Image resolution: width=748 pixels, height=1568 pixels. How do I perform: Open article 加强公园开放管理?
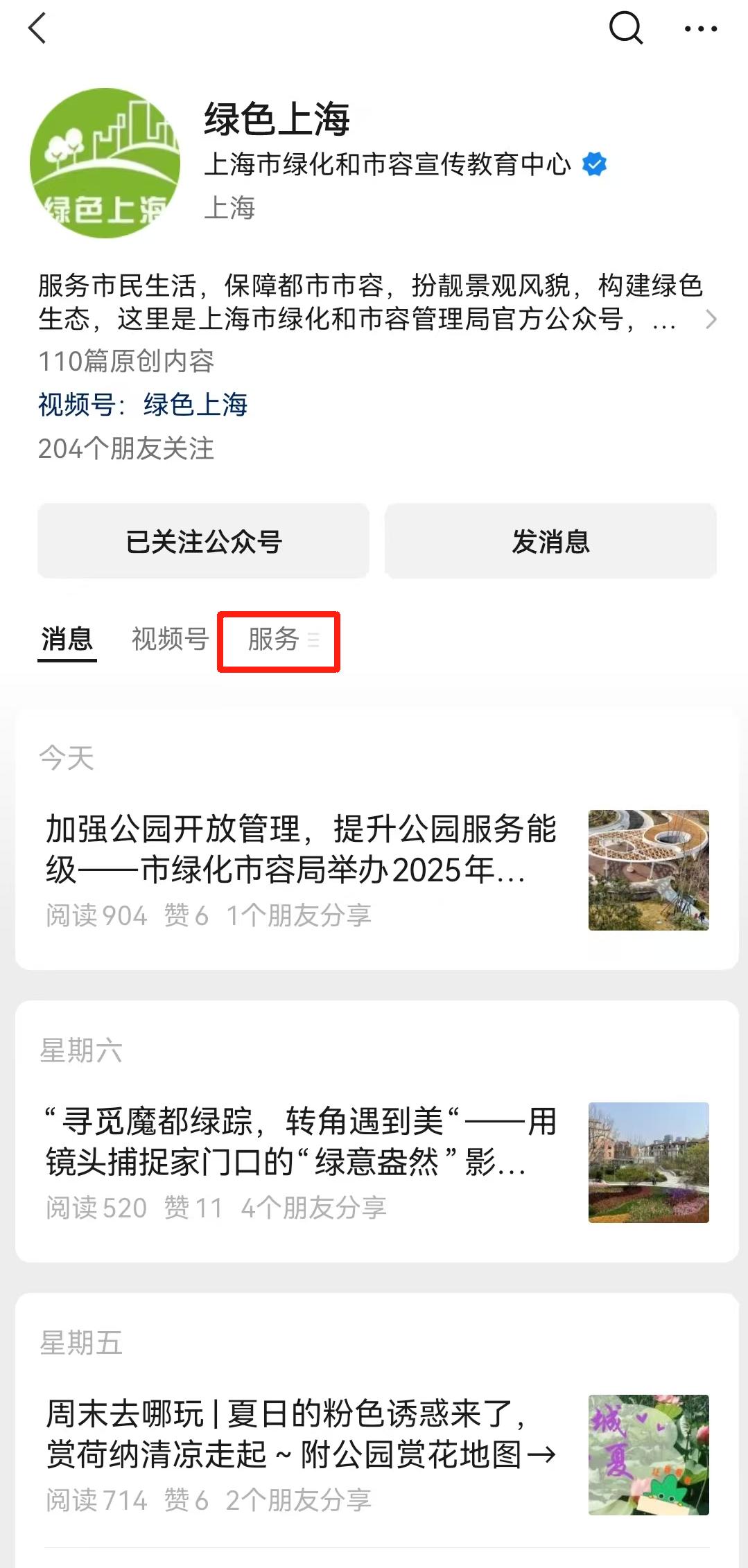(301, 849)
